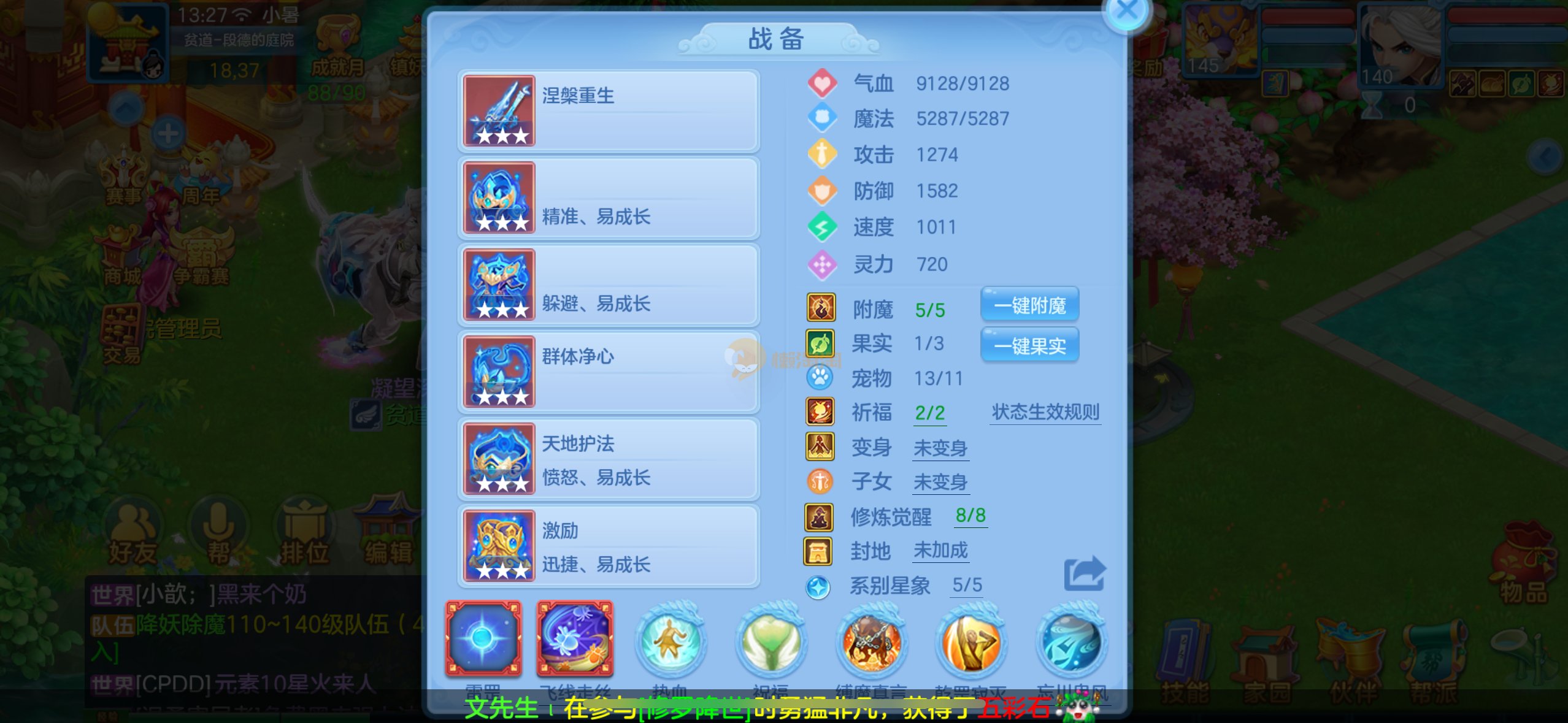Open the 状态生效规则 link
The image size is (1568, 723).
pyautogui.click(x=1045, y=412)
